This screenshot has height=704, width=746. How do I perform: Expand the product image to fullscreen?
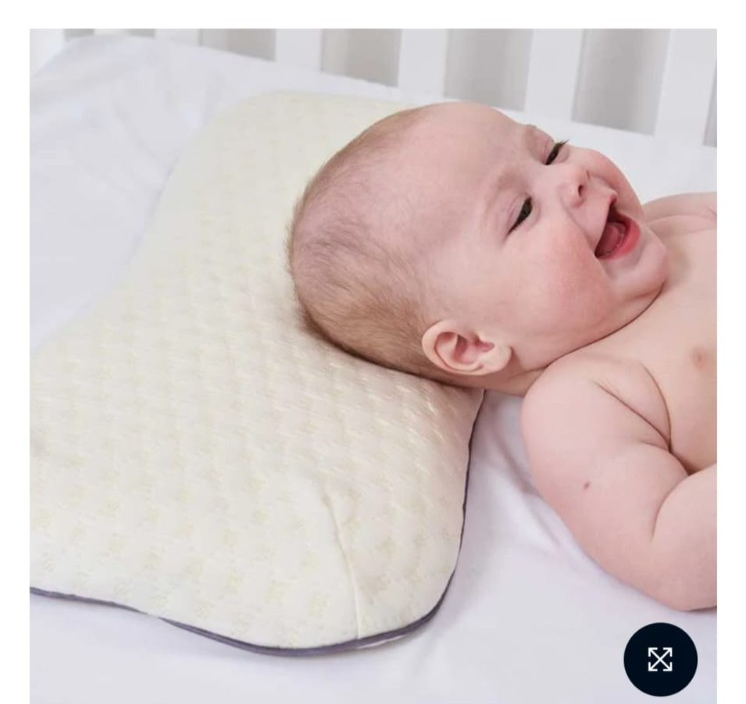click(660, 659)
